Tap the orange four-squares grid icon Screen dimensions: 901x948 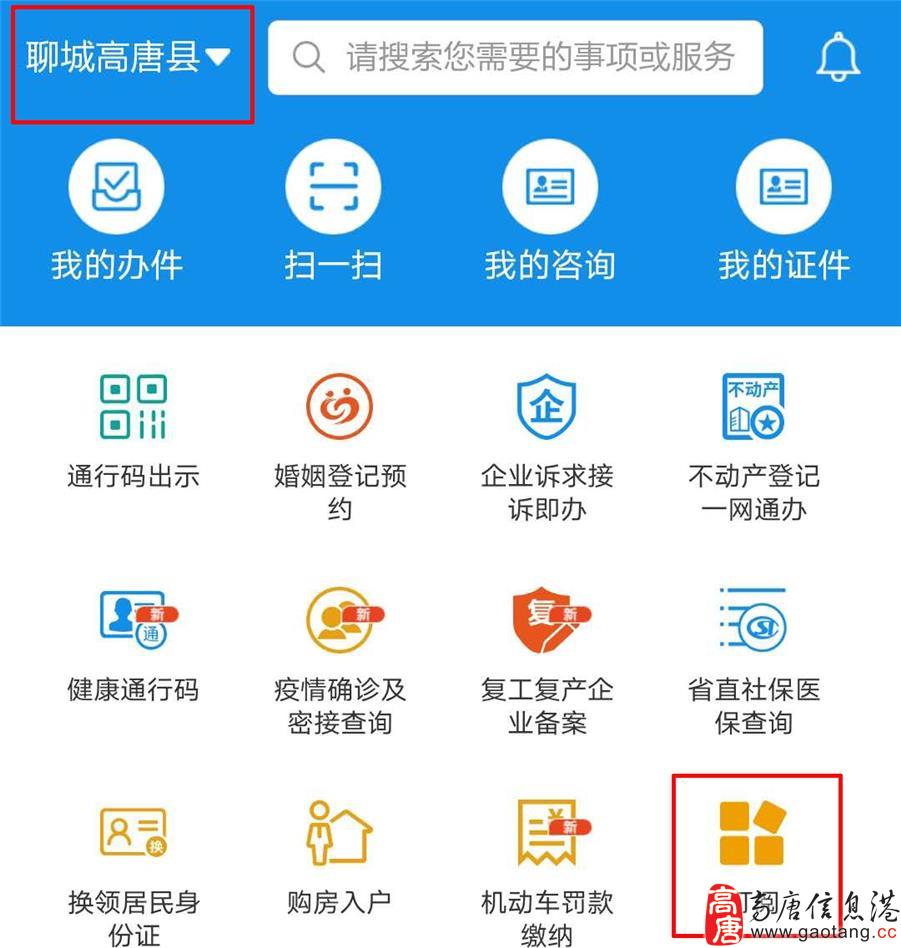click(753, 832)
